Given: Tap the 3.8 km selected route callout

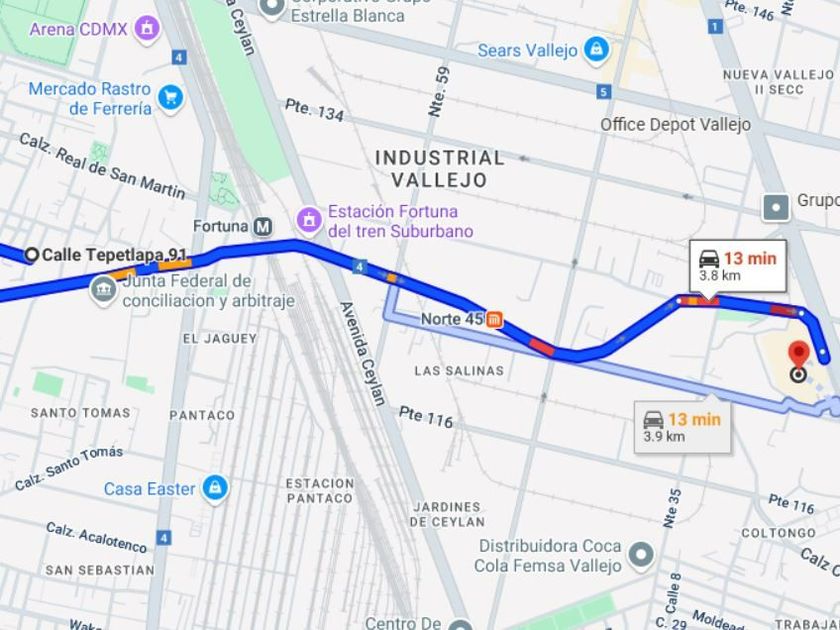Looking at the screenshot, I should pyautogui.click(x=738, y=266).
